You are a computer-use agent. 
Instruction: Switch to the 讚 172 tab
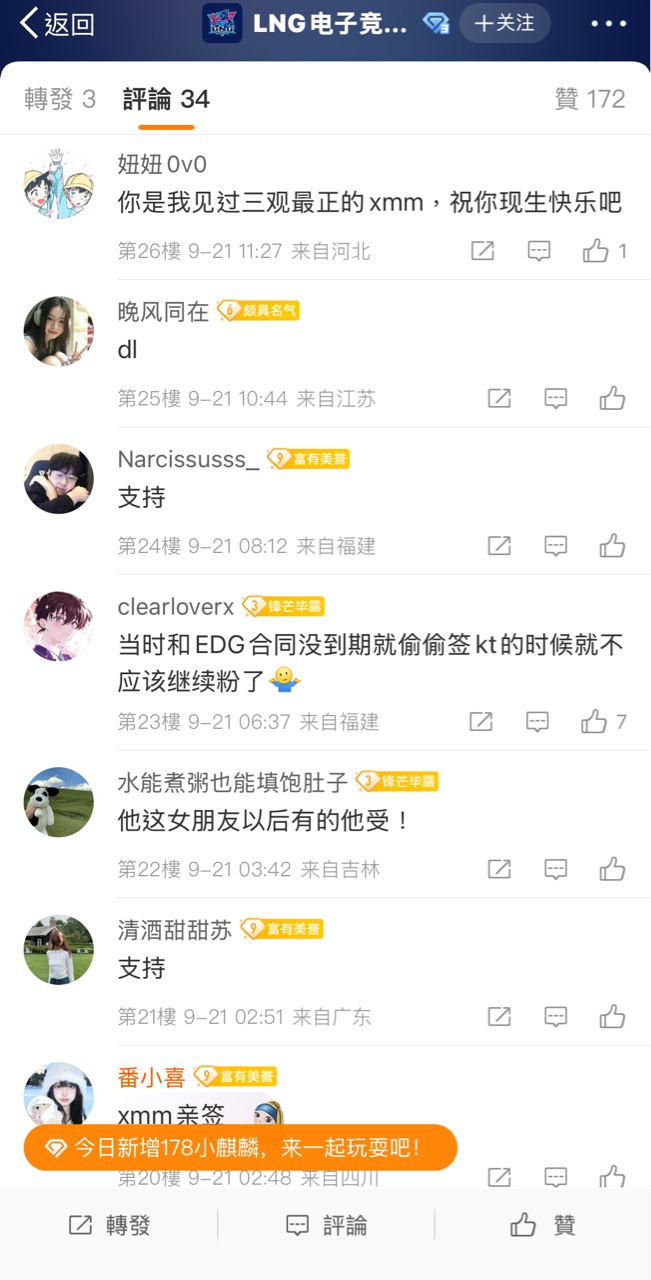[589, 99]
